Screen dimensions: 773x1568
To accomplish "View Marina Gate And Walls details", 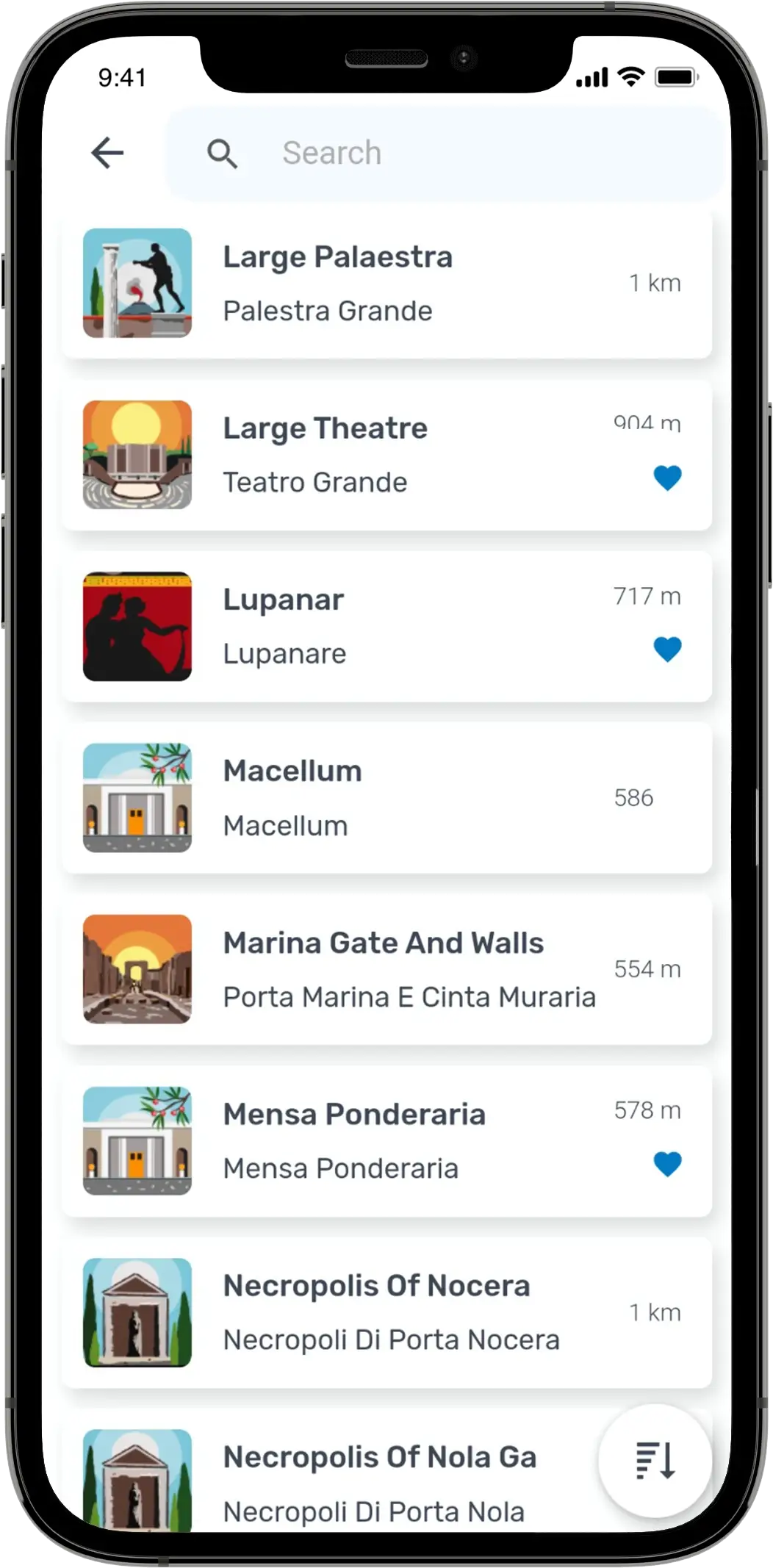I will tap(386, 969).
